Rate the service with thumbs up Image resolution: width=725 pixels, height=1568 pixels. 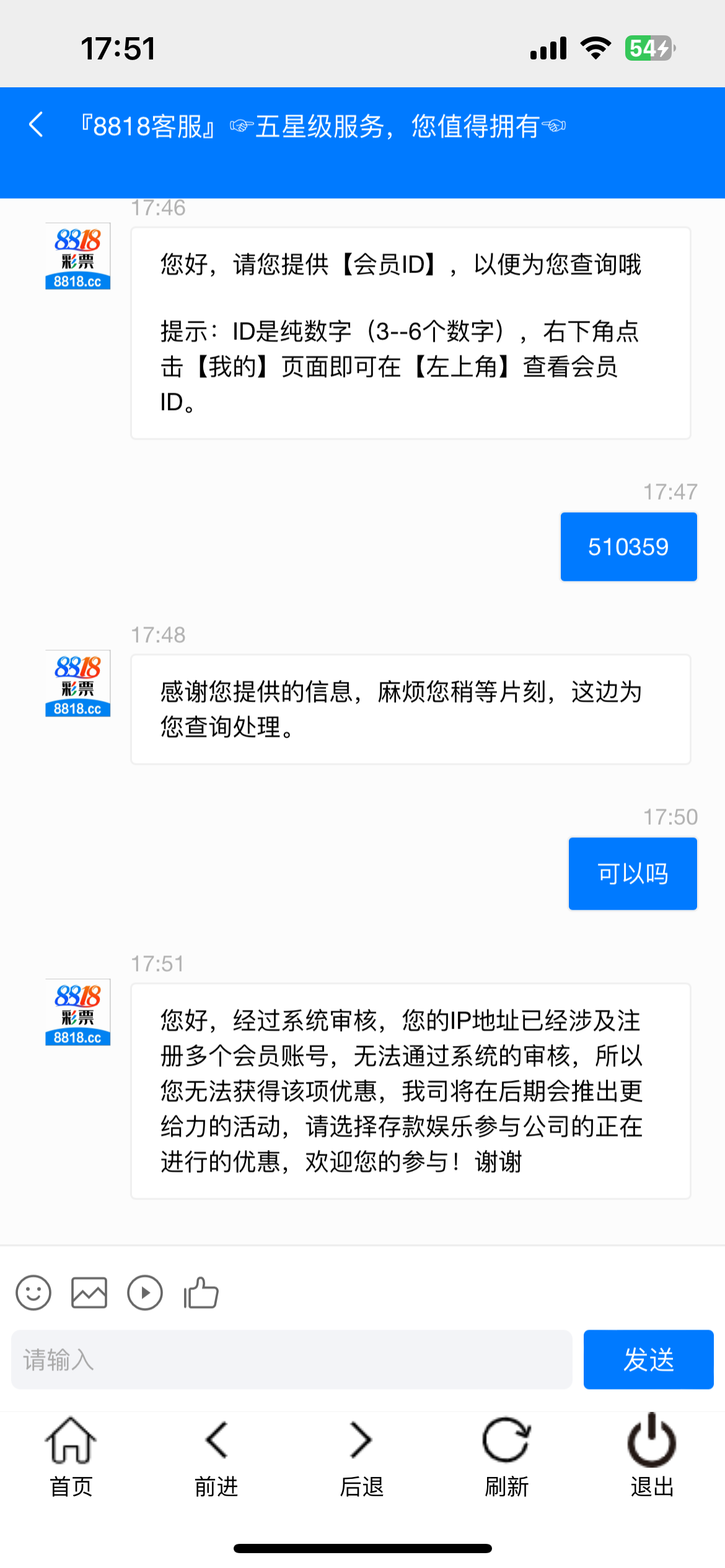(201, 1293)
